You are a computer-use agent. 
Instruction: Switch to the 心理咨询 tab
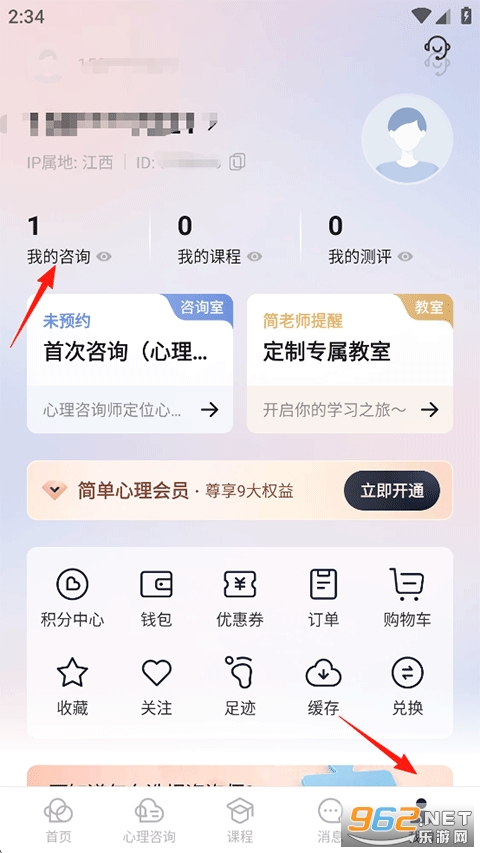point(149,820)
